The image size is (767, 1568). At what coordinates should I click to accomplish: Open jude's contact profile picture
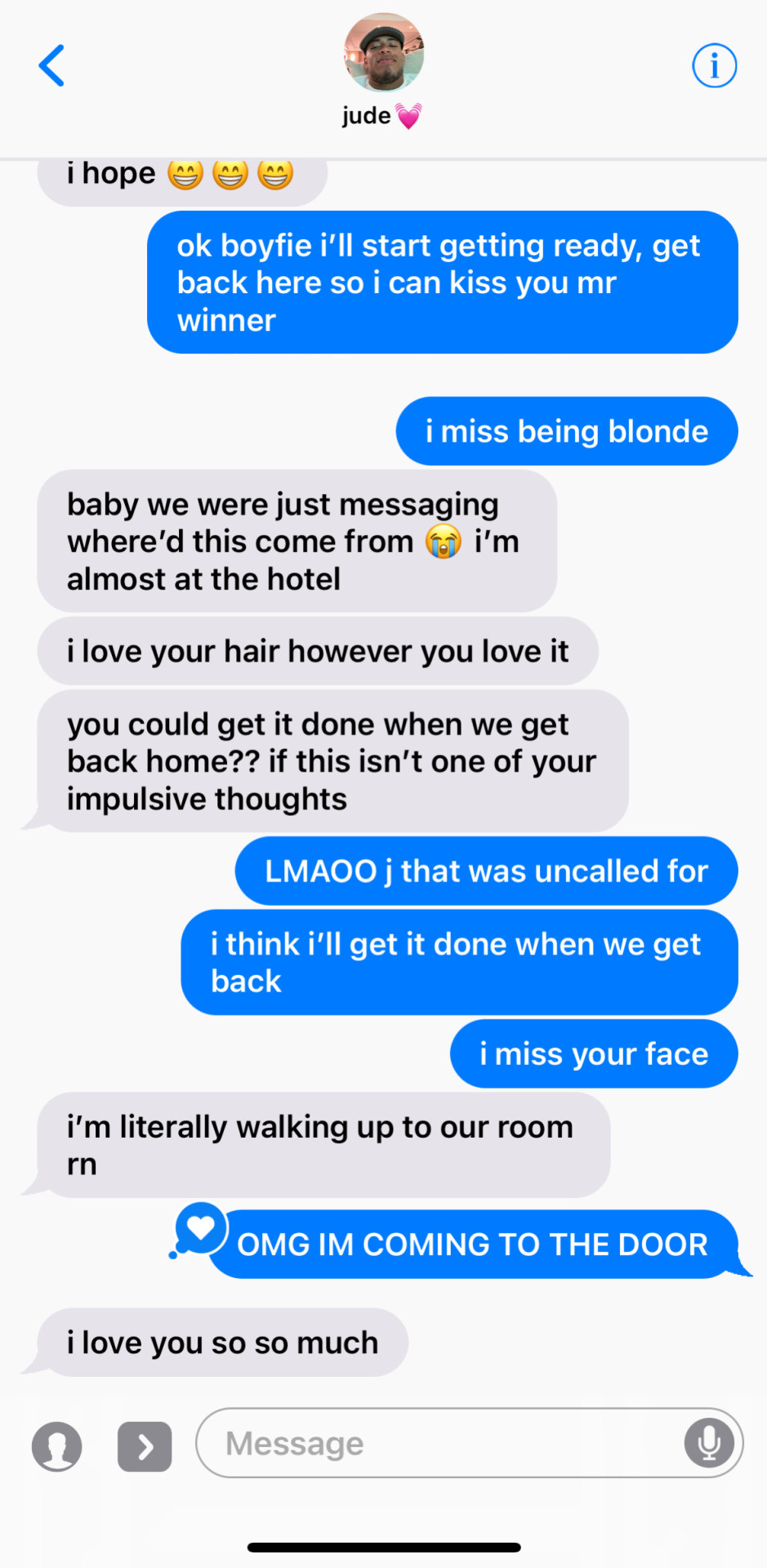pyautogui.click(x=384, y=53)
